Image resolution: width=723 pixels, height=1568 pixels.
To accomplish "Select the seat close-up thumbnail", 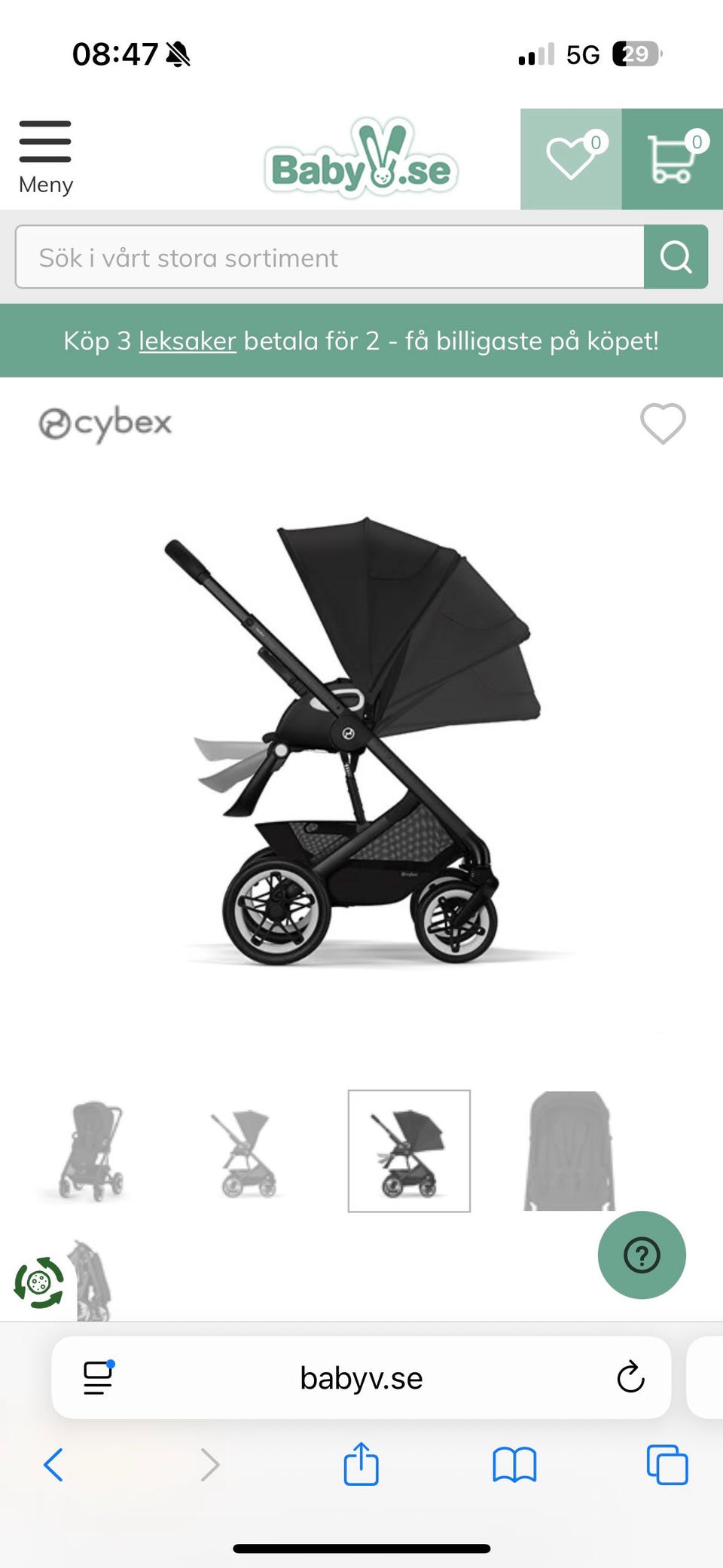I will (569, 1151).
